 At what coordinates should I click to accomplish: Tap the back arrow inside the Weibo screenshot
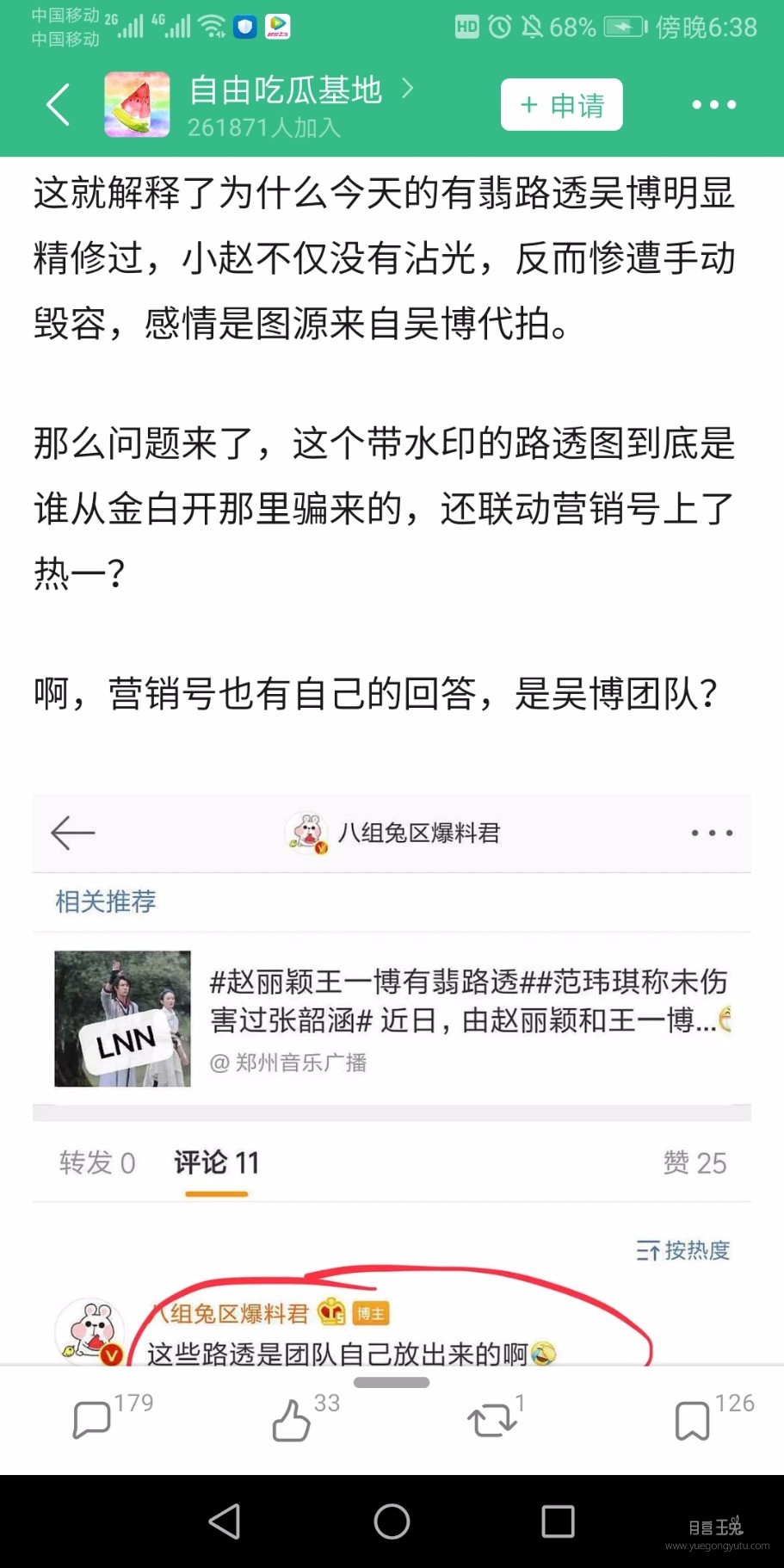71,832
